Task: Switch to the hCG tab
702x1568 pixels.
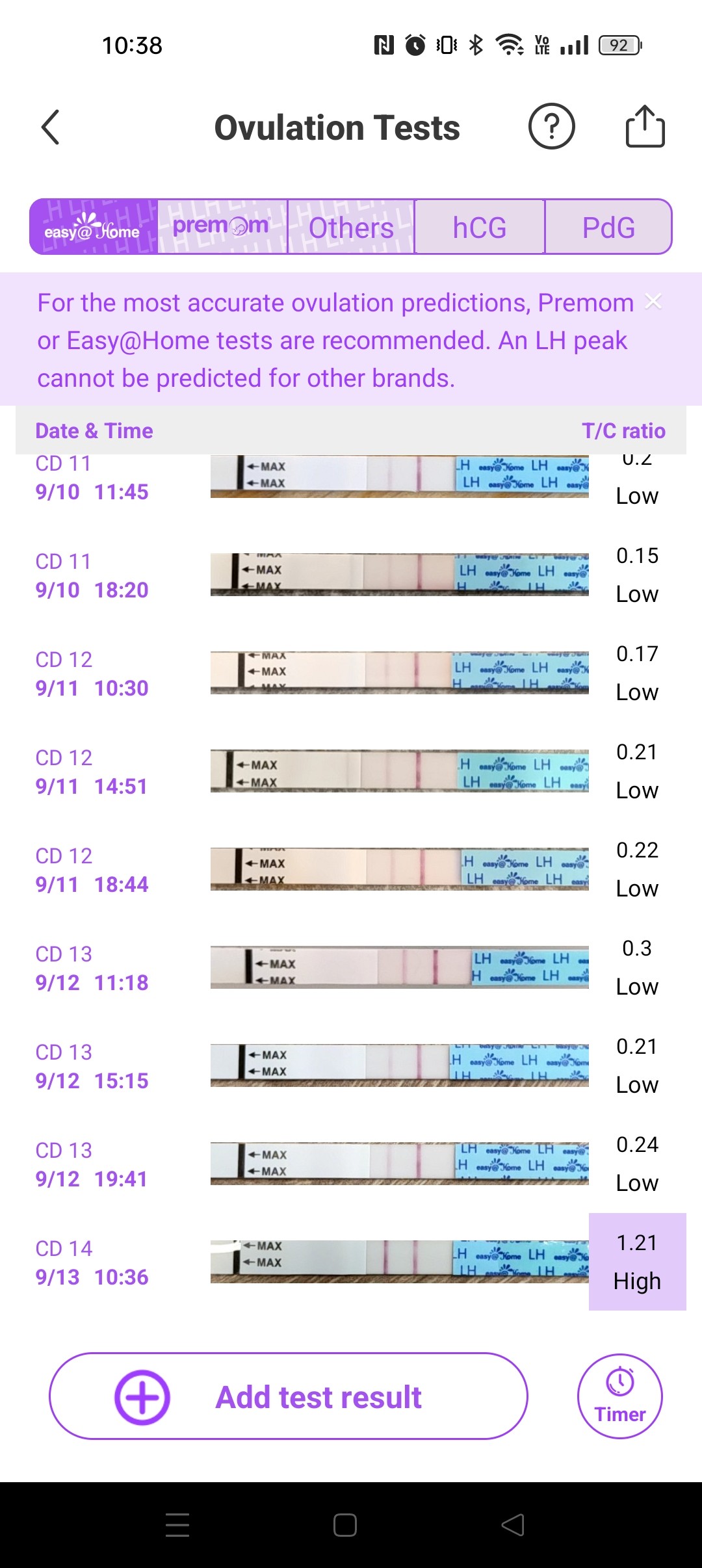Action: coord(480,227)
